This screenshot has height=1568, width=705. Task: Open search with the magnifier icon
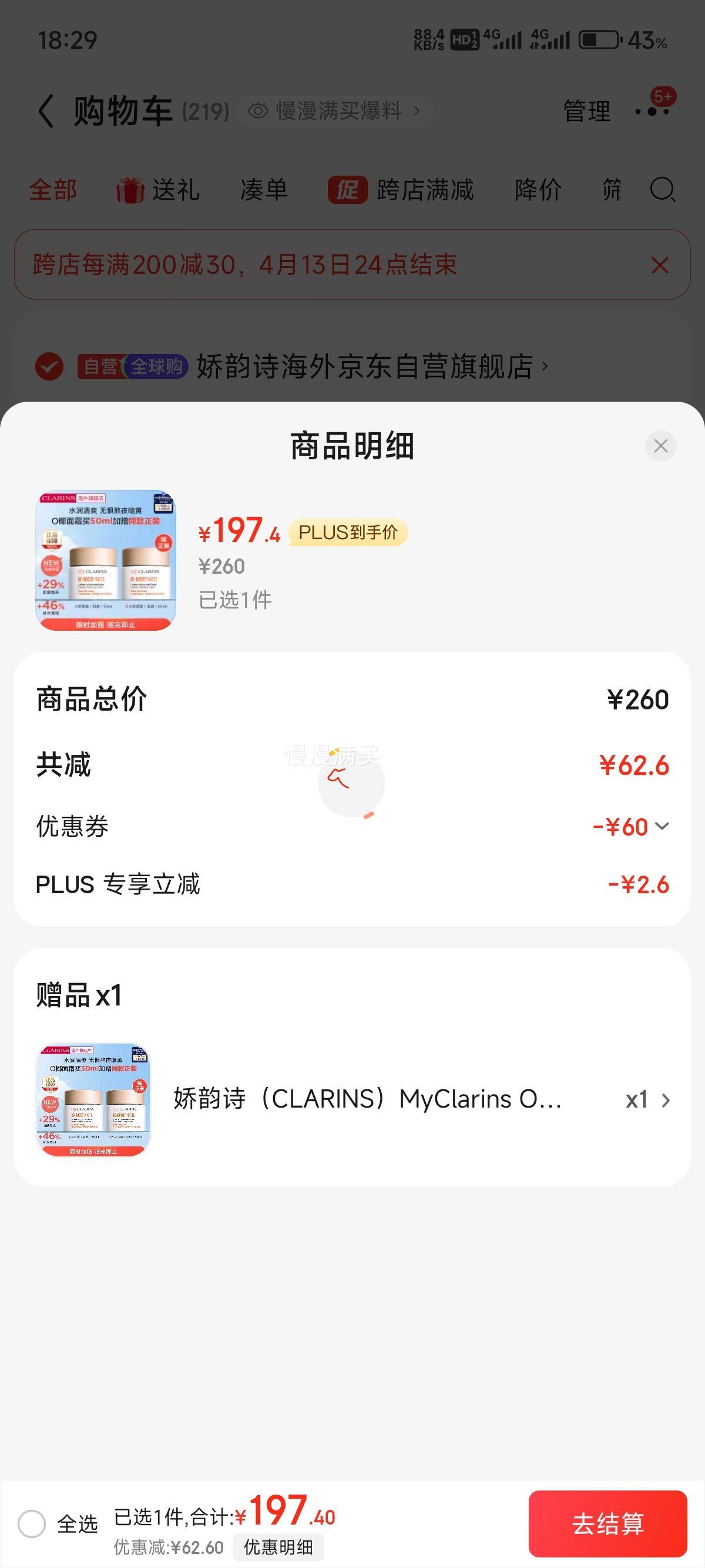662,190
